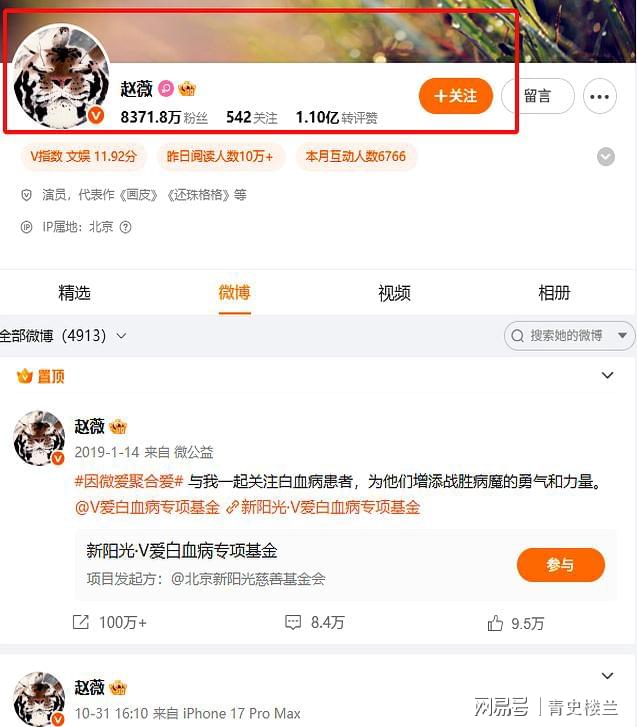View the 8371.8万 粉丝 followers list
Image resolution: width=637 pixels, height=727 pixels.
(163, 118)
